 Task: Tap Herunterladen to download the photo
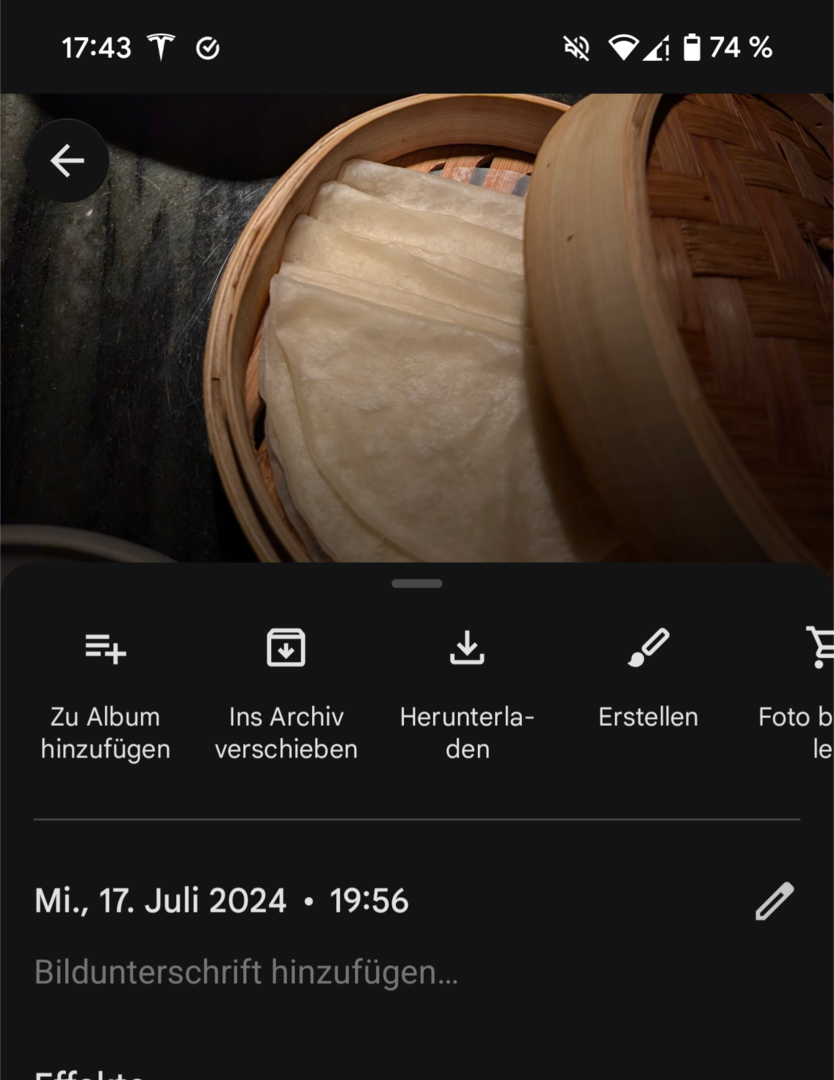pyautogui.click(x=467, y=690)
